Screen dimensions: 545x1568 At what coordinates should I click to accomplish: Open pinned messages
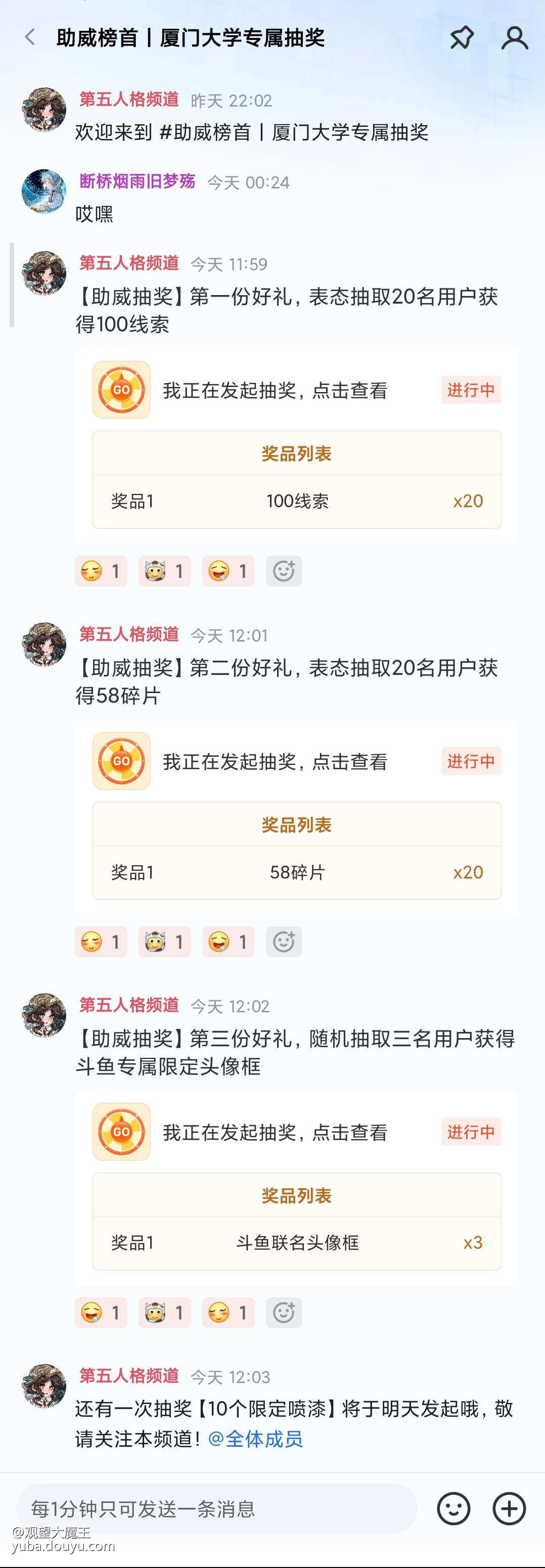[462, 38]
